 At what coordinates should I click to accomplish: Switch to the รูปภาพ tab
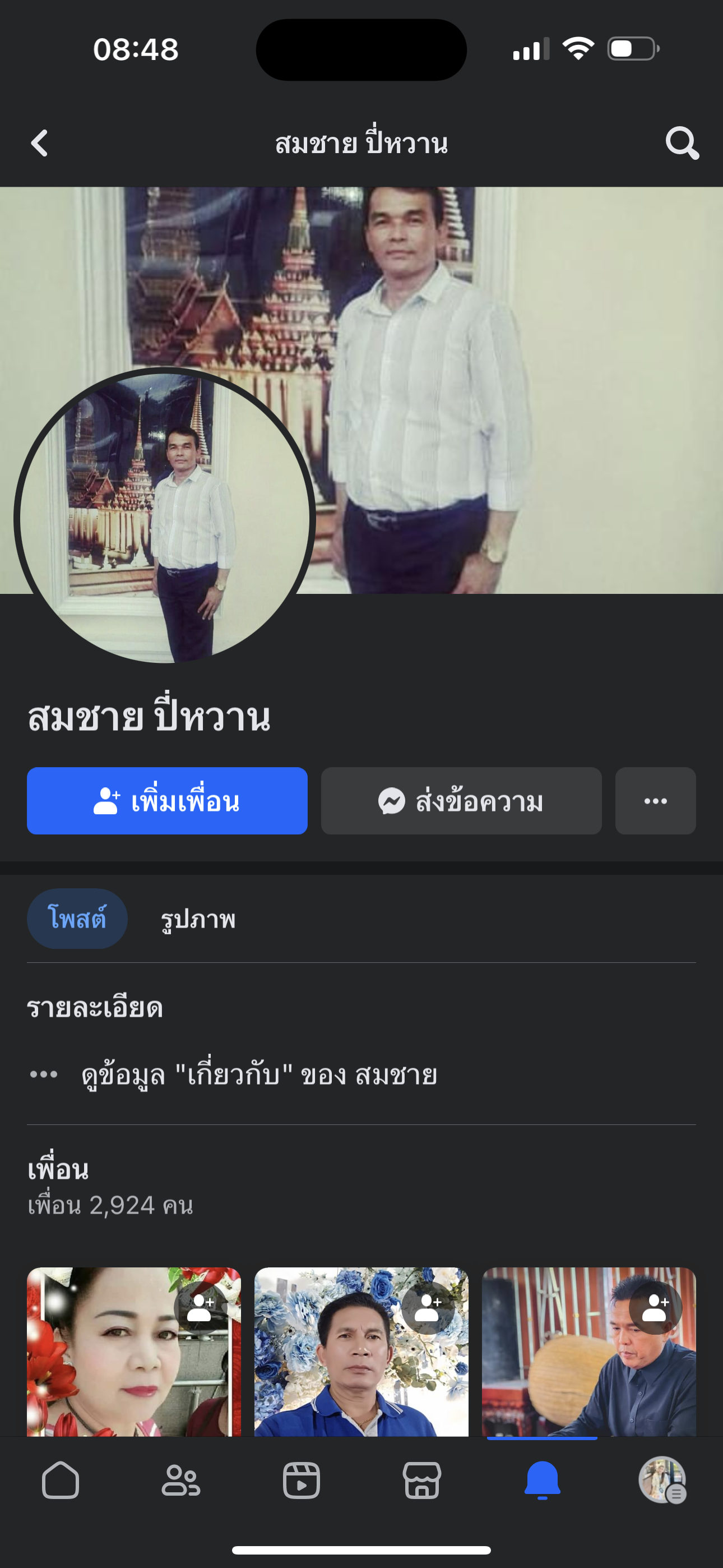pos(198,919)
